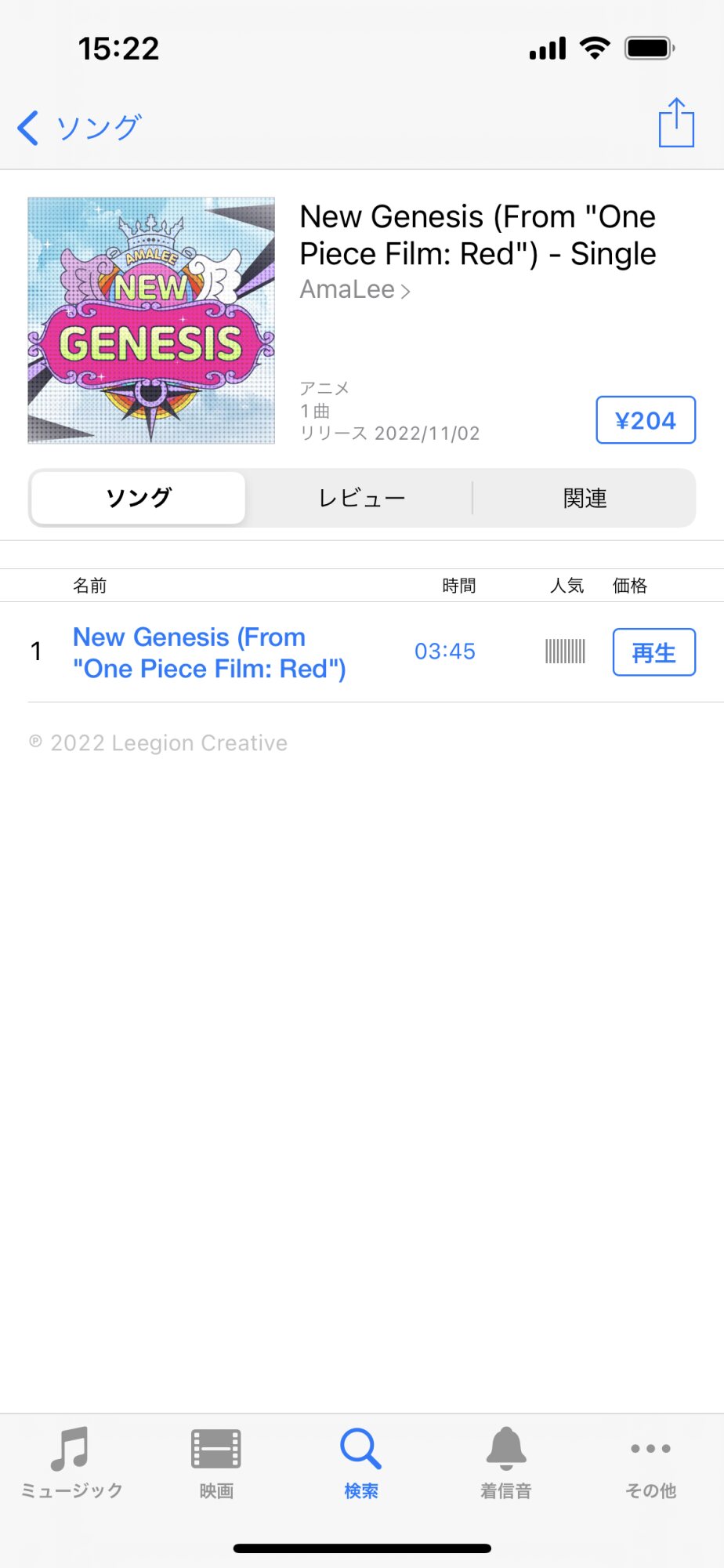Open artist AmaLee's page
The height and width of the screenshot is (1568, 724).
coord(354,289)
